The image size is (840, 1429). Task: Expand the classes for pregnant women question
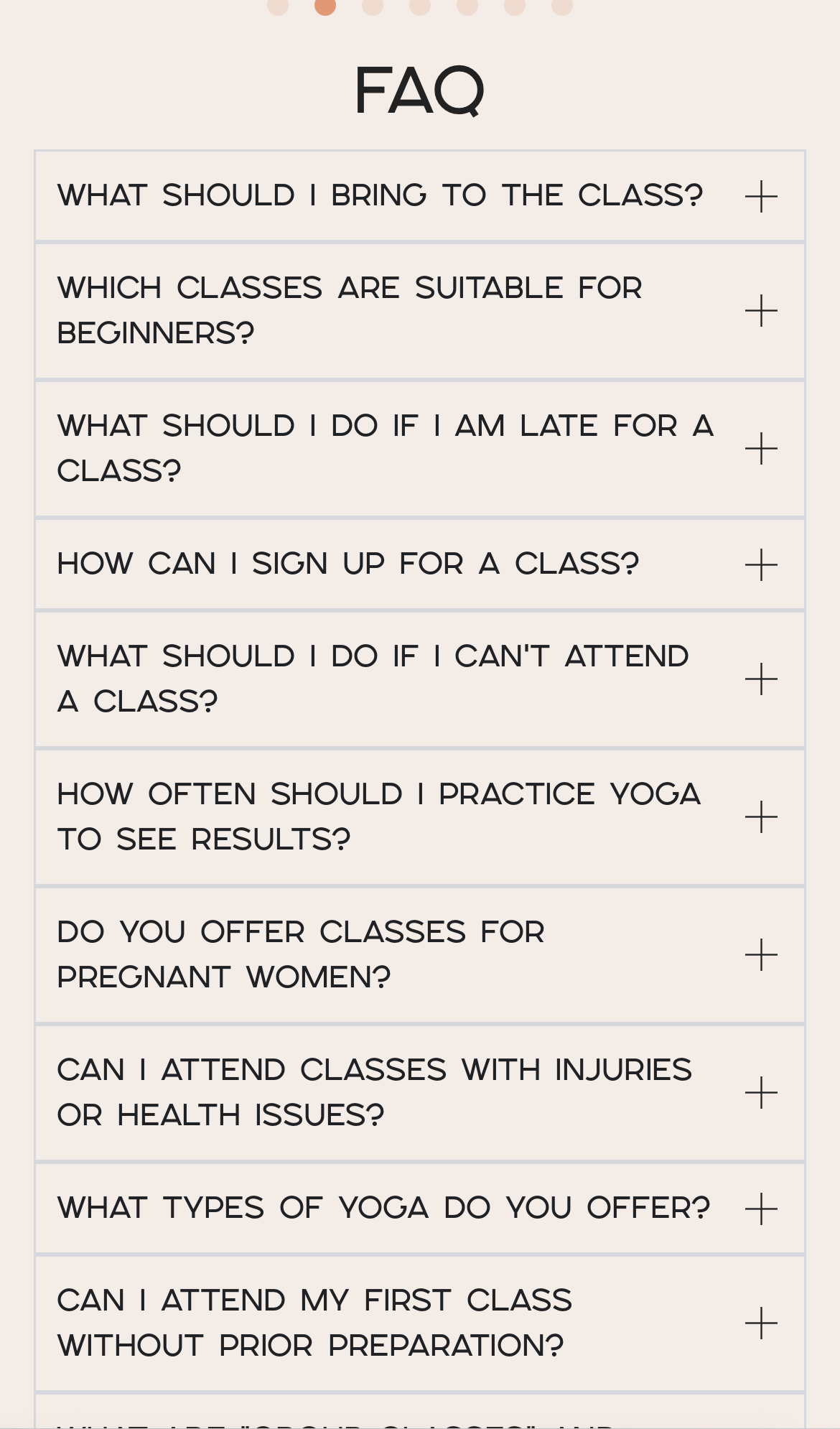[x=420, y=955]
